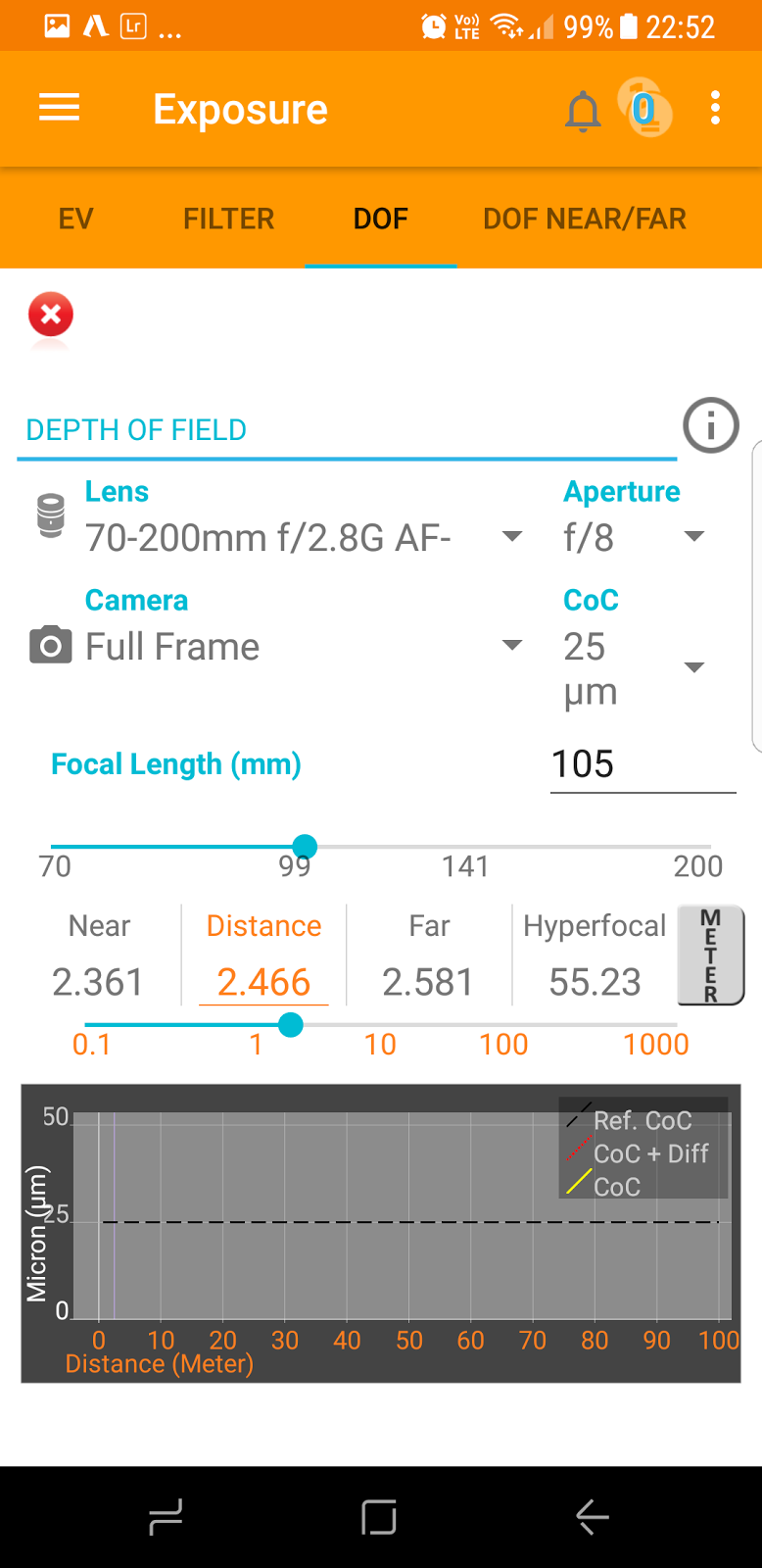
Task: Tap the distance slider handle
Action: coord(291,1025)
